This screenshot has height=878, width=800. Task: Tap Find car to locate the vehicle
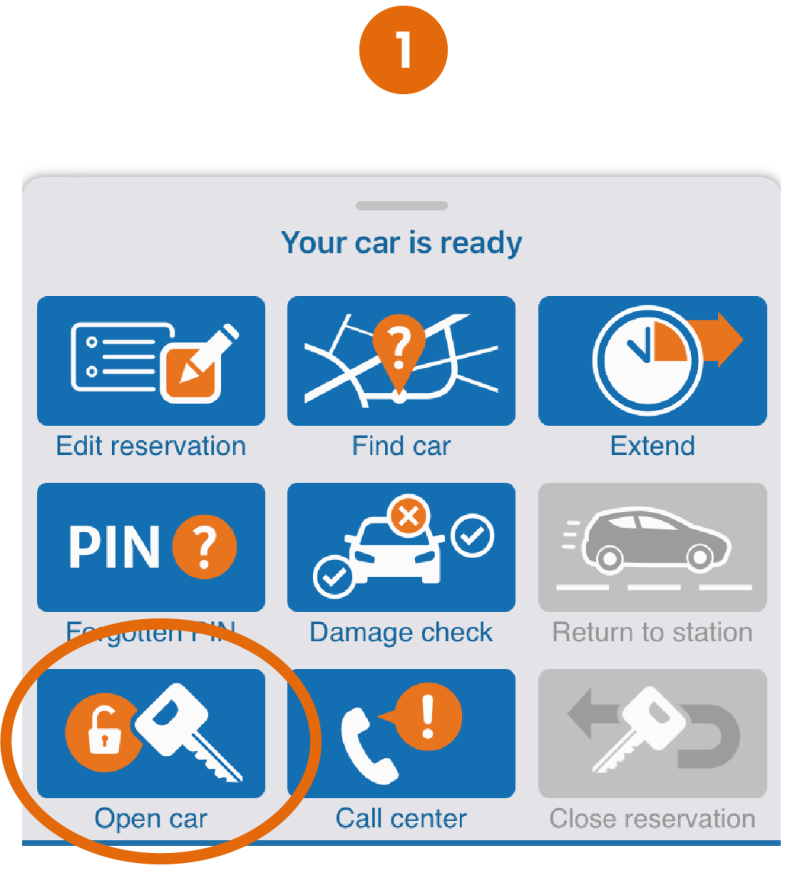click(x=401, y=361)
